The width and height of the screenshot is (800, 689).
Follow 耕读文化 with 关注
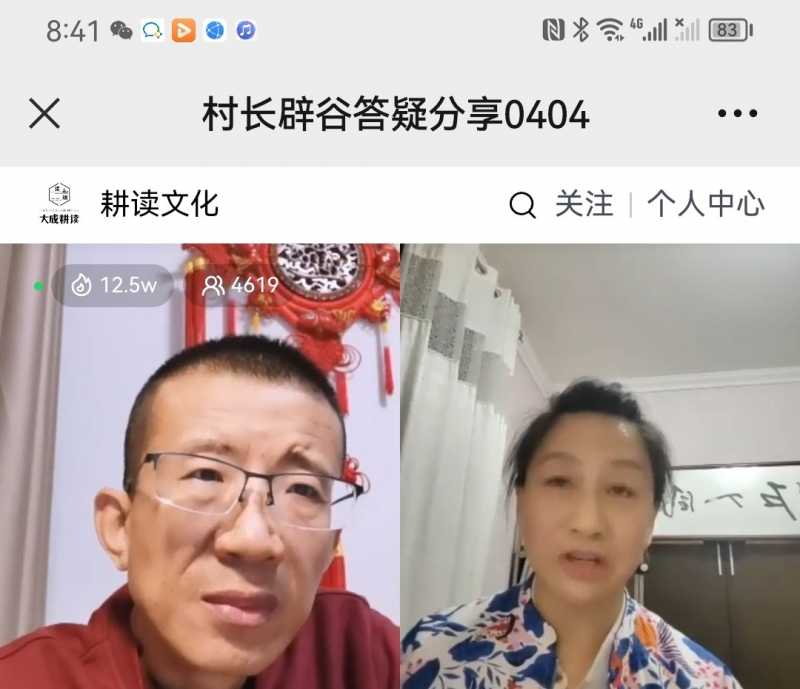tap(584, 205)
